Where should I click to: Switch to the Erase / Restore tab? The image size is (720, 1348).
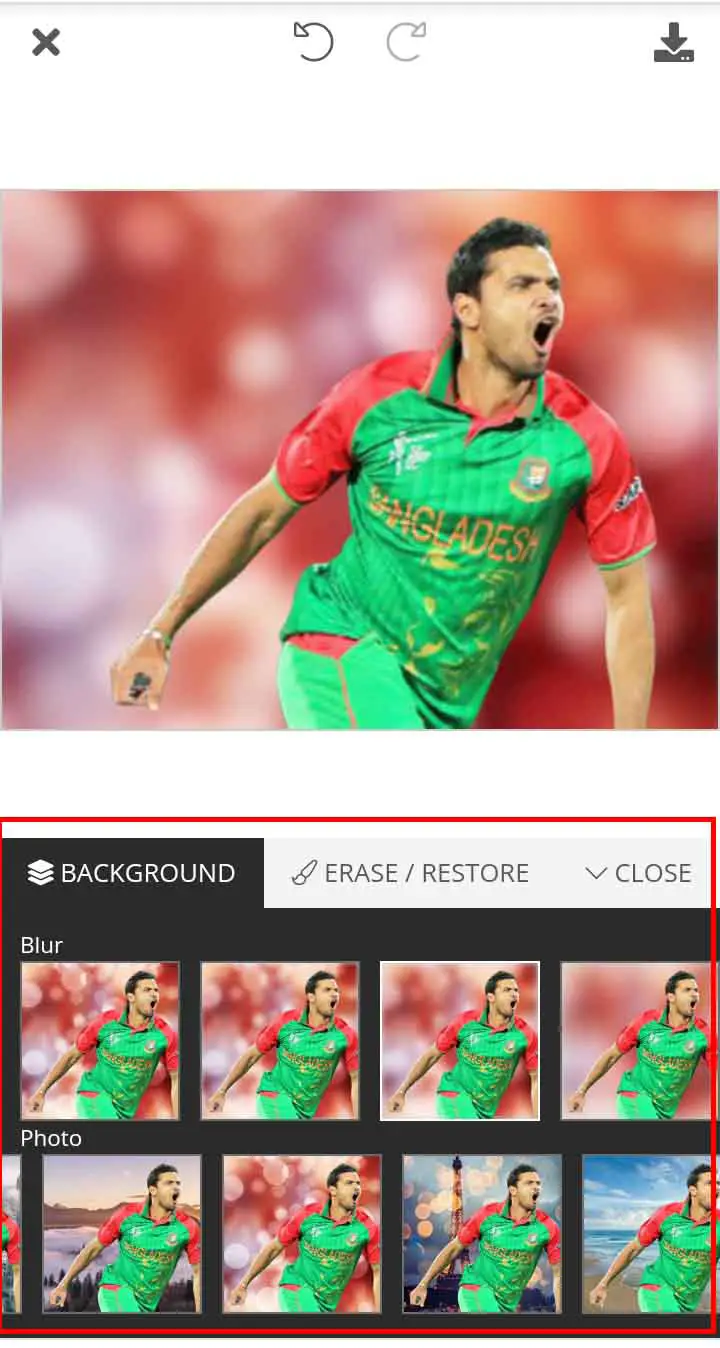tap(410, 873)
